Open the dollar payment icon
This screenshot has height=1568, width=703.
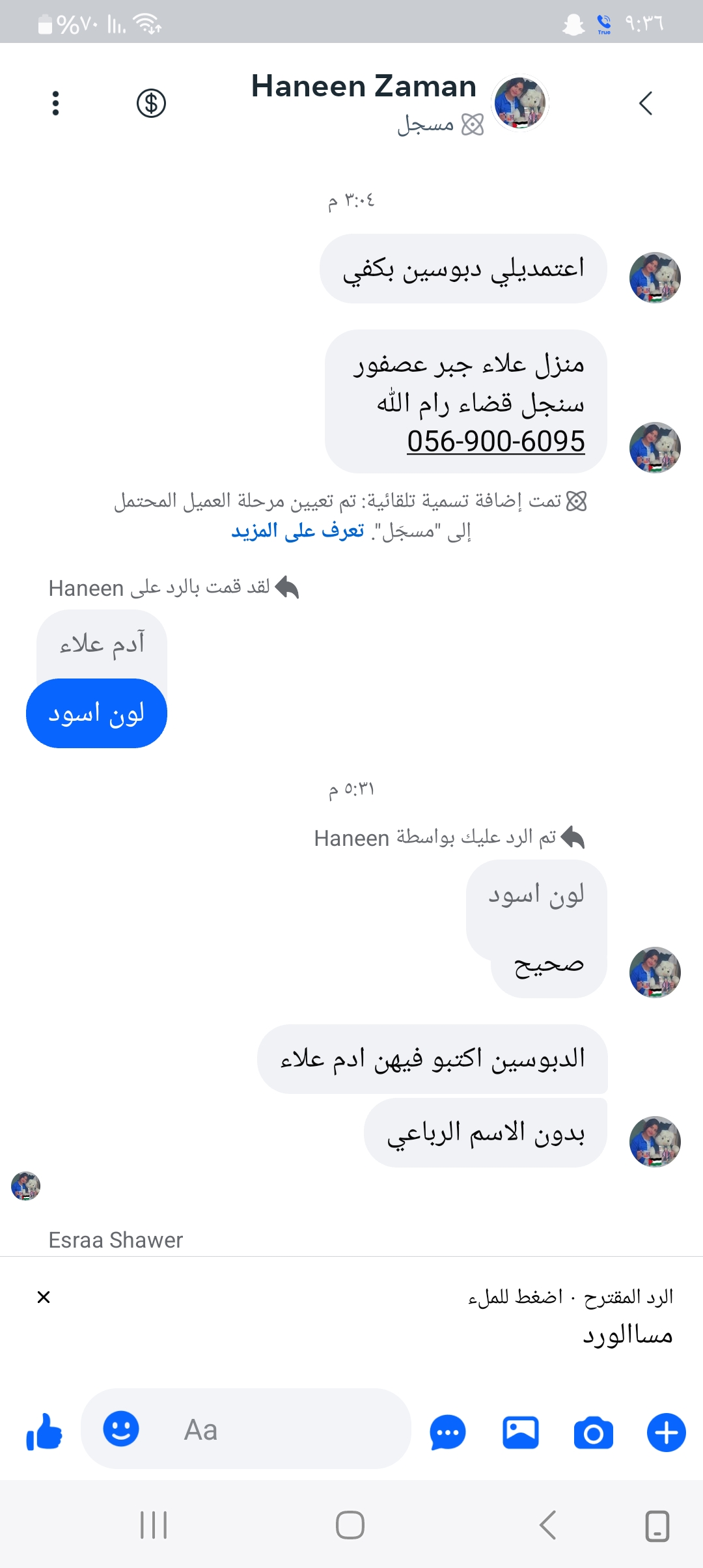coord(151,104)
